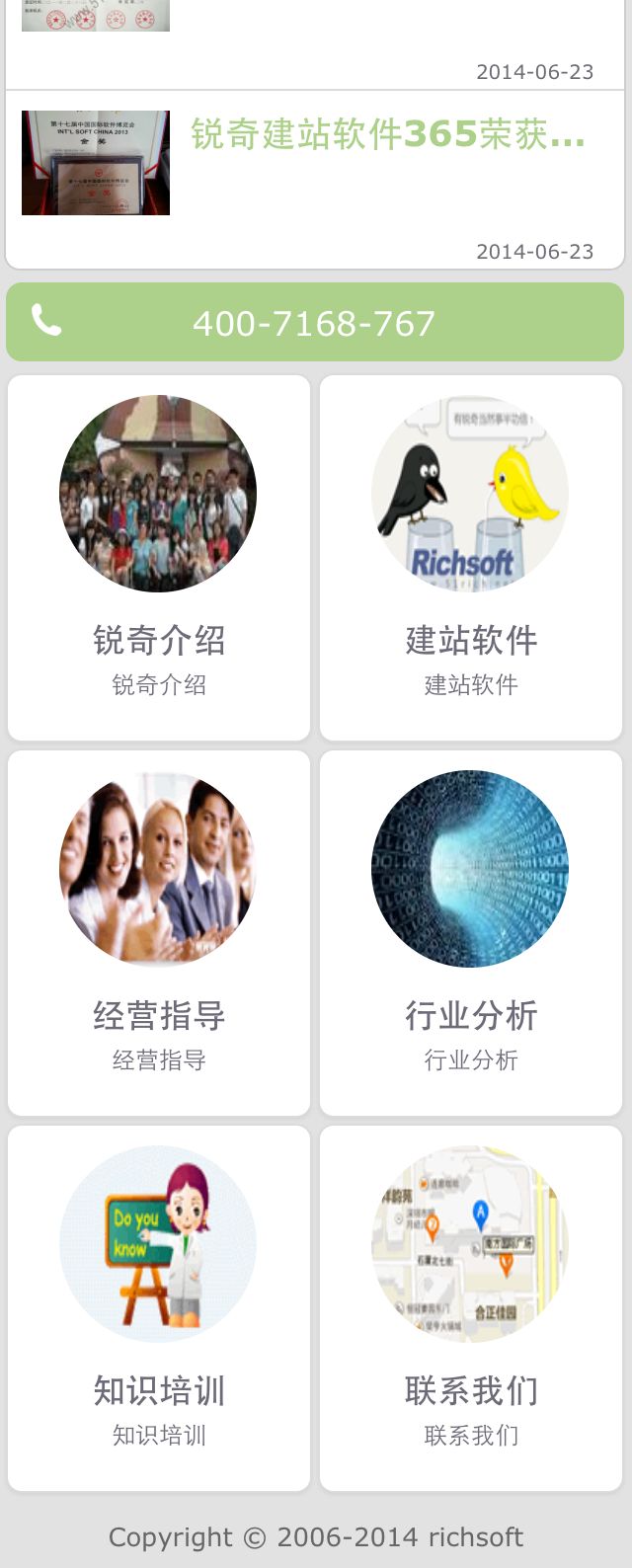
Task: View the 经营指导 section
Action: (159, 932)
